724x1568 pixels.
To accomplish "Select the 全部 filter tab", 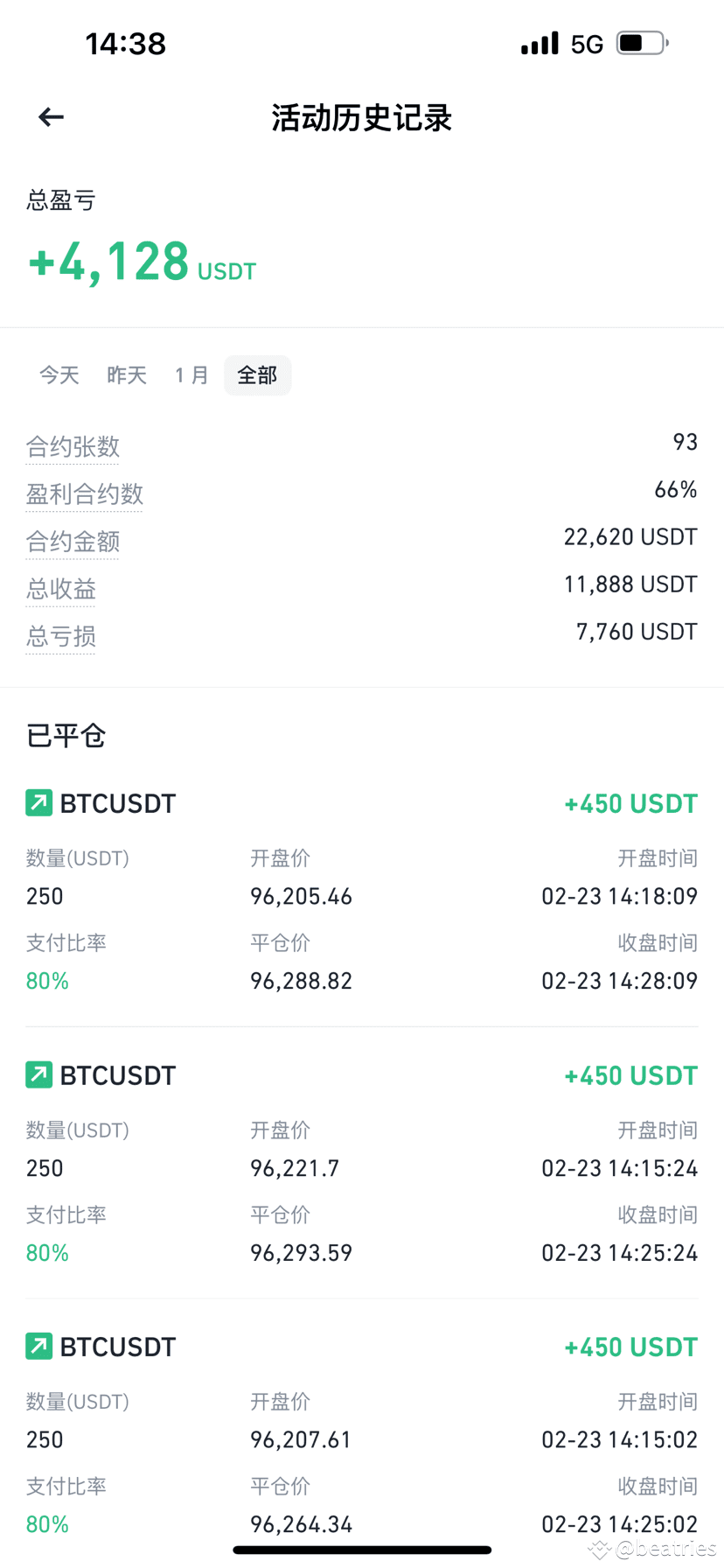I will click(257, 375).
